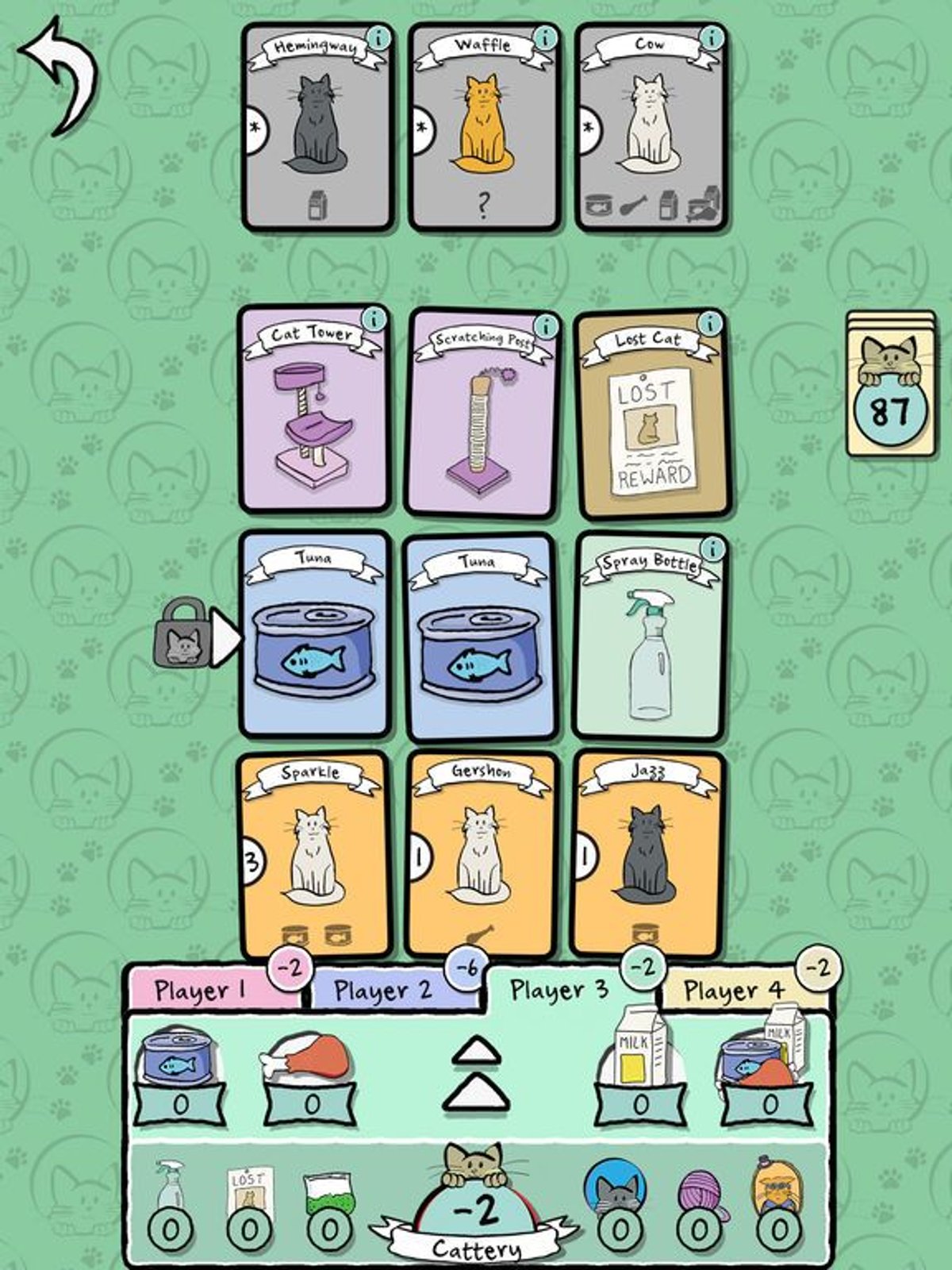
Task: Open info for Cow card
Action: (713, 37)
